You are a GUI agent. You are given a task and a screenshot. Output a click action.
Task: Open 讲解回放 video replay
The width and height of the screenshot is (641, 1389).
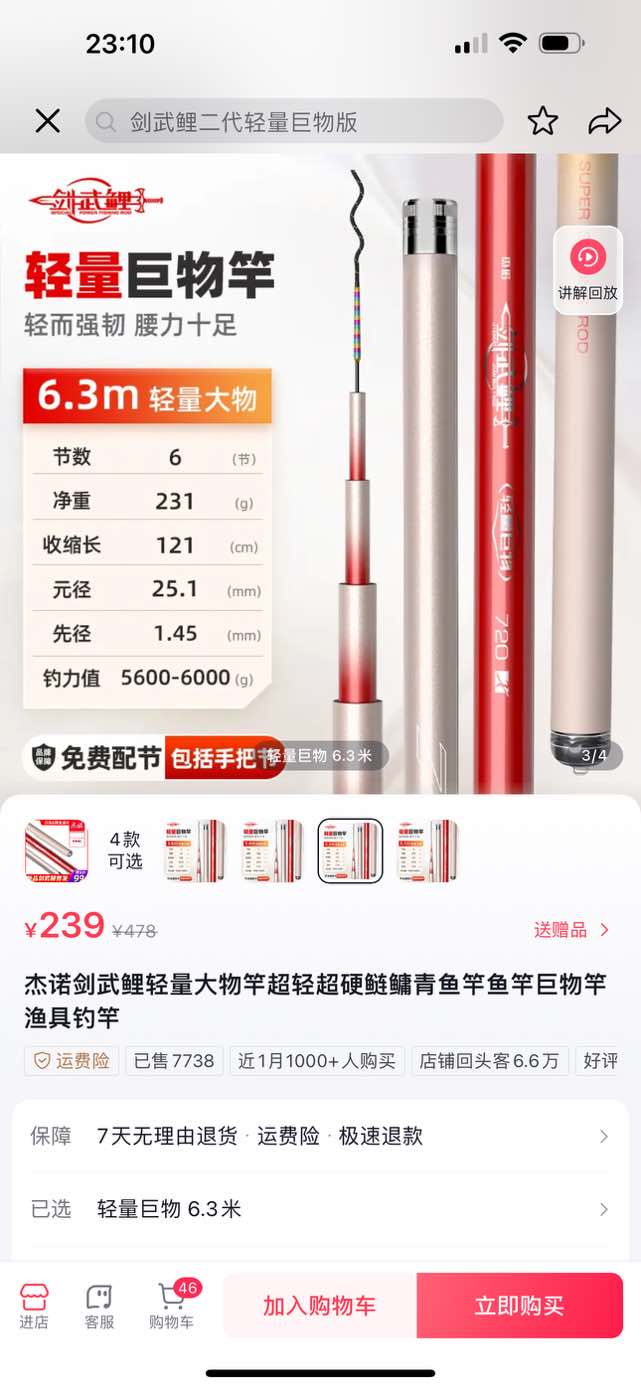(x=588, y=270)
